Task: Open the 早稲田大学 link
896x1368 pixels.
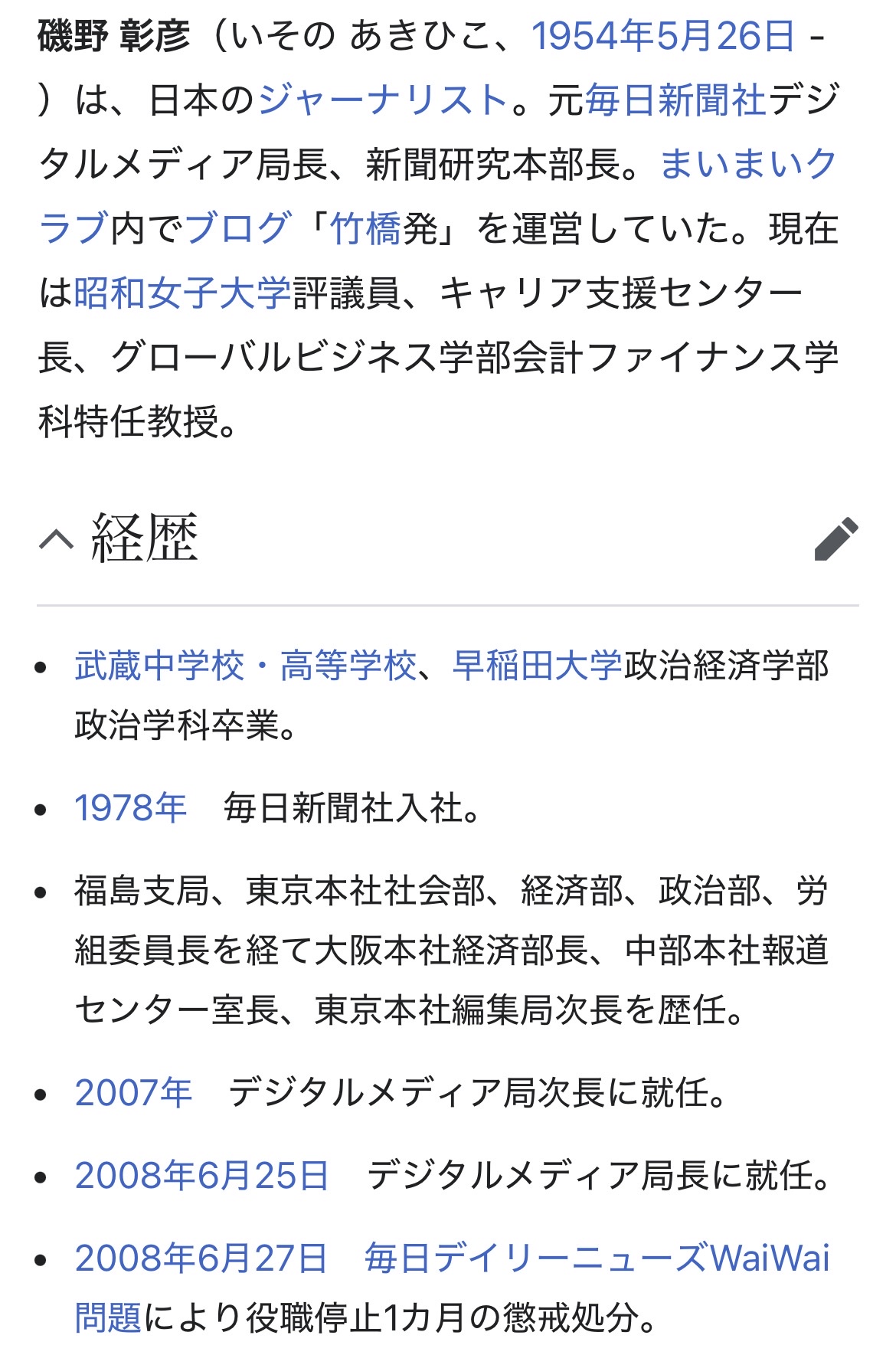Action: [536, 666]
